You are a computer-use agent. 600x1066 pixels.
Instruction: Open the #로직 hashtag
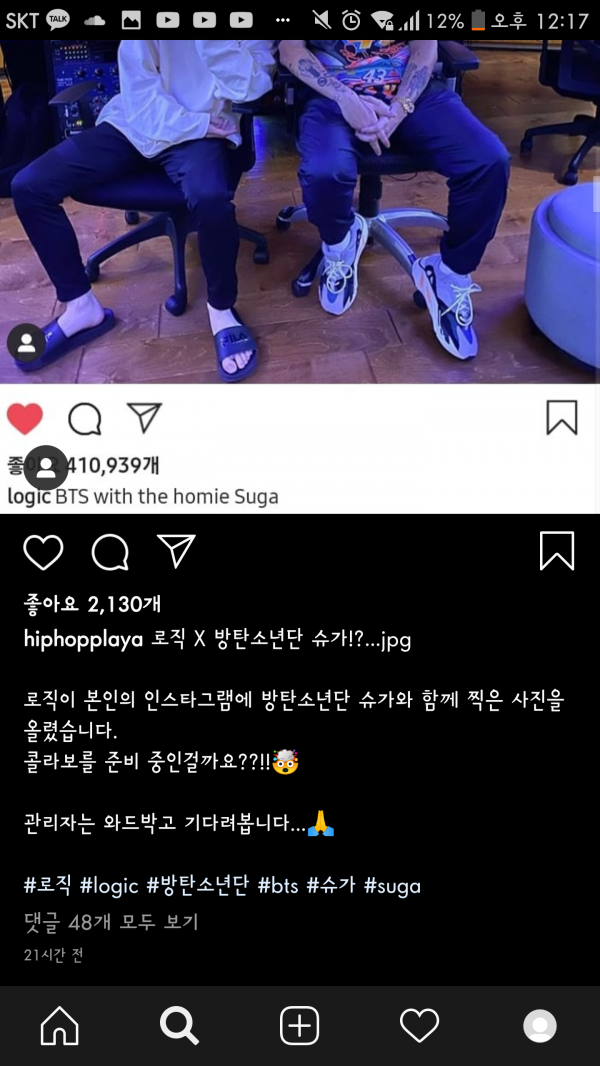coord(47,886)
